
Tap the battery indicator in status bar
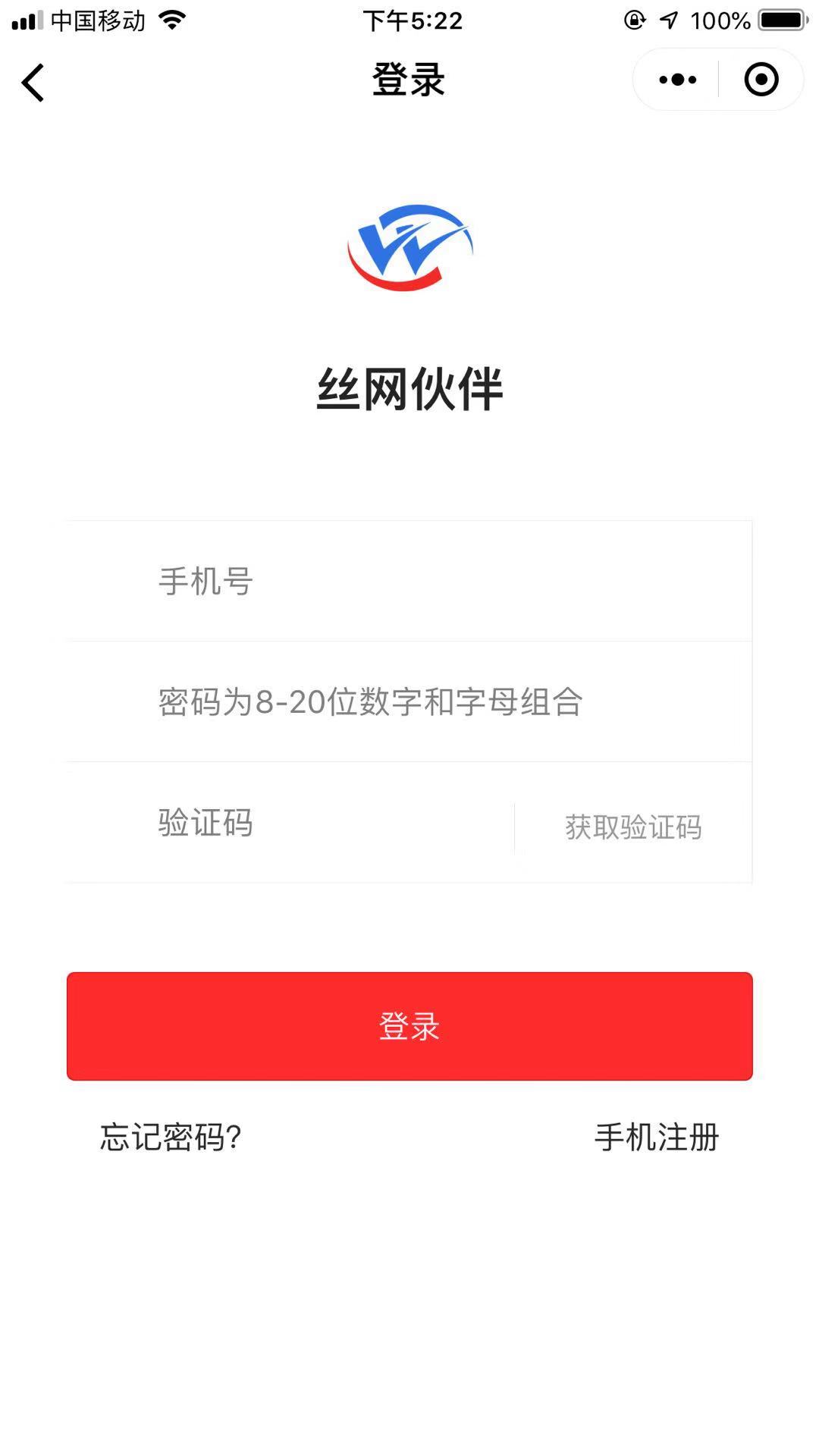tap(783, 21)
